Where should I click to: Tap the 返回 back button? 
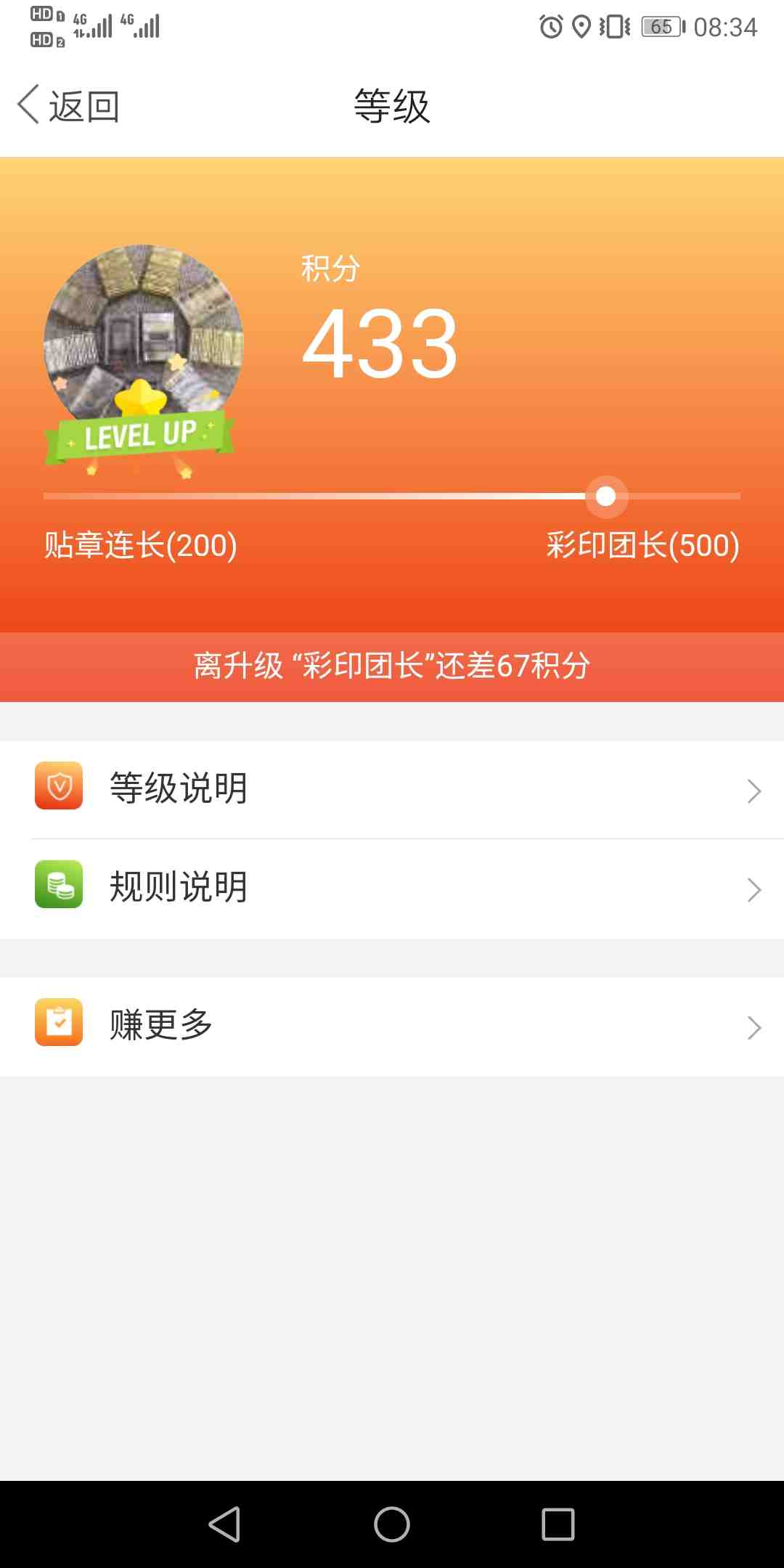point(69,107)
